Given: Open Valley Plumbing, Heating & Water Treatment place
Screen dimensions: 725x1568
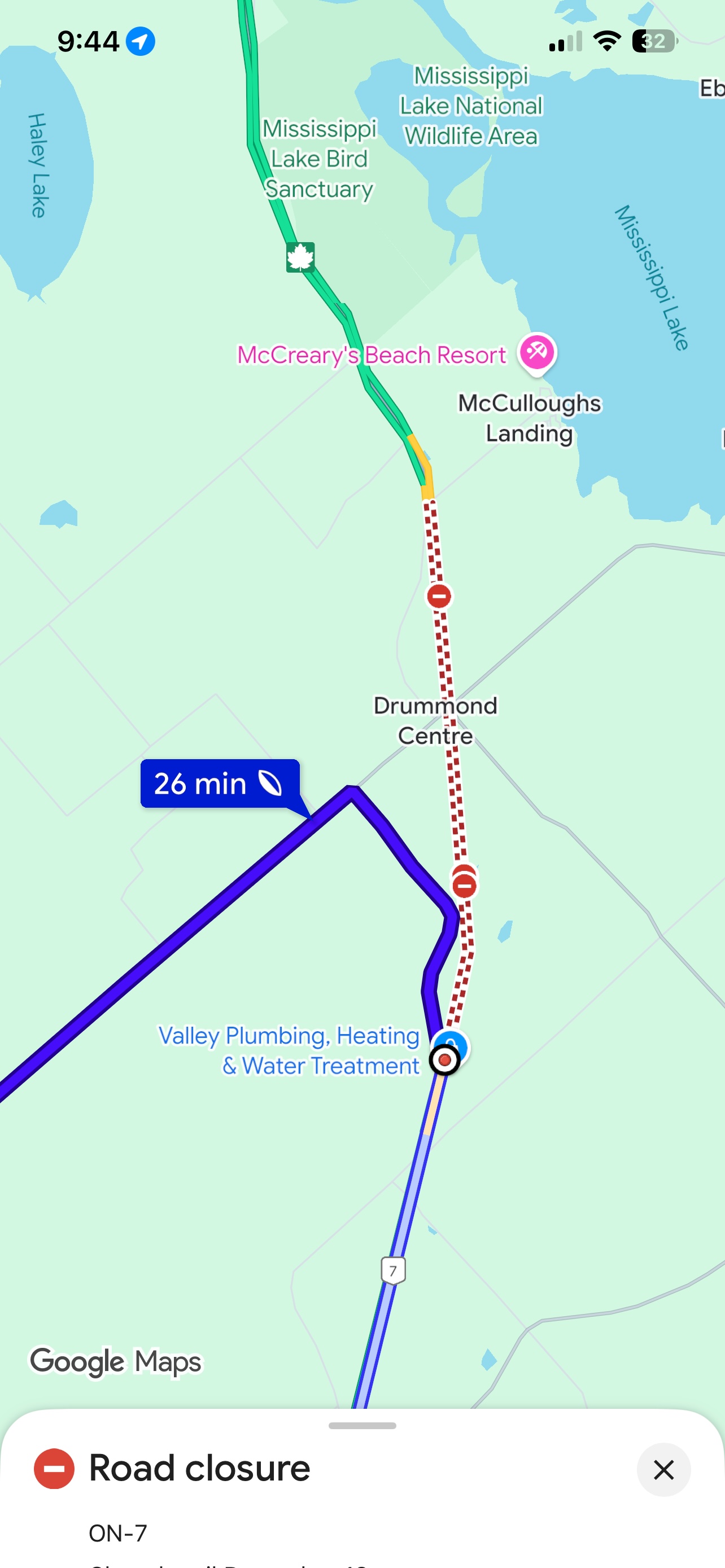Looking at the screenshot, I should point(289,1050).
